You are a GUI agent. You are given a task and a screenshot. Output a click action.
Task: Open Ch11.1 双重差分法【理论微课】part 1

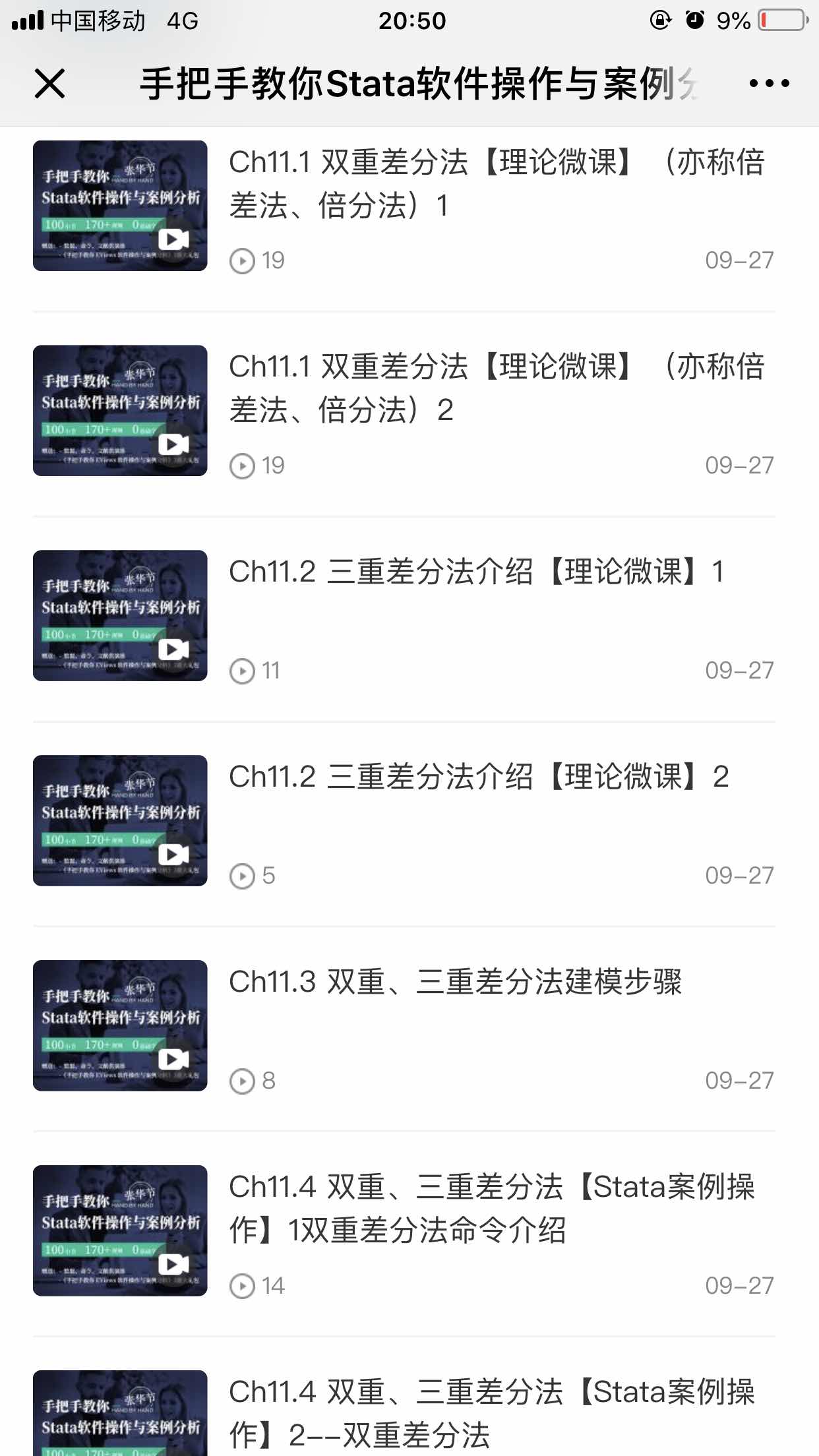point(496,184)
